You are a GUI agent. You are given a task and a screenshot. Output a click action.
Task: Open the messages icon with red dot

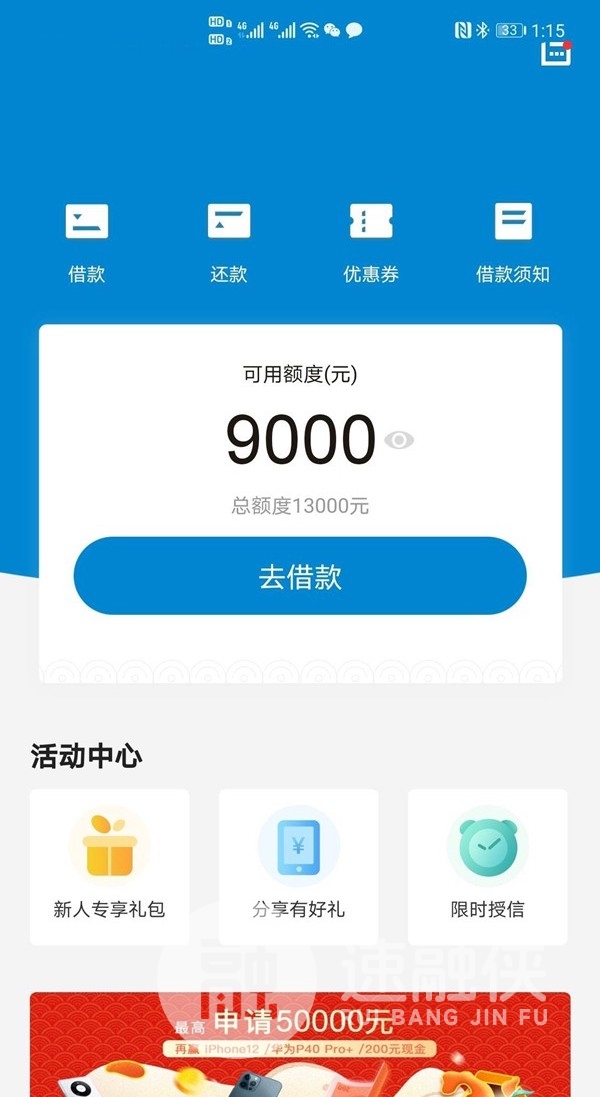click(x=555, y=54)
